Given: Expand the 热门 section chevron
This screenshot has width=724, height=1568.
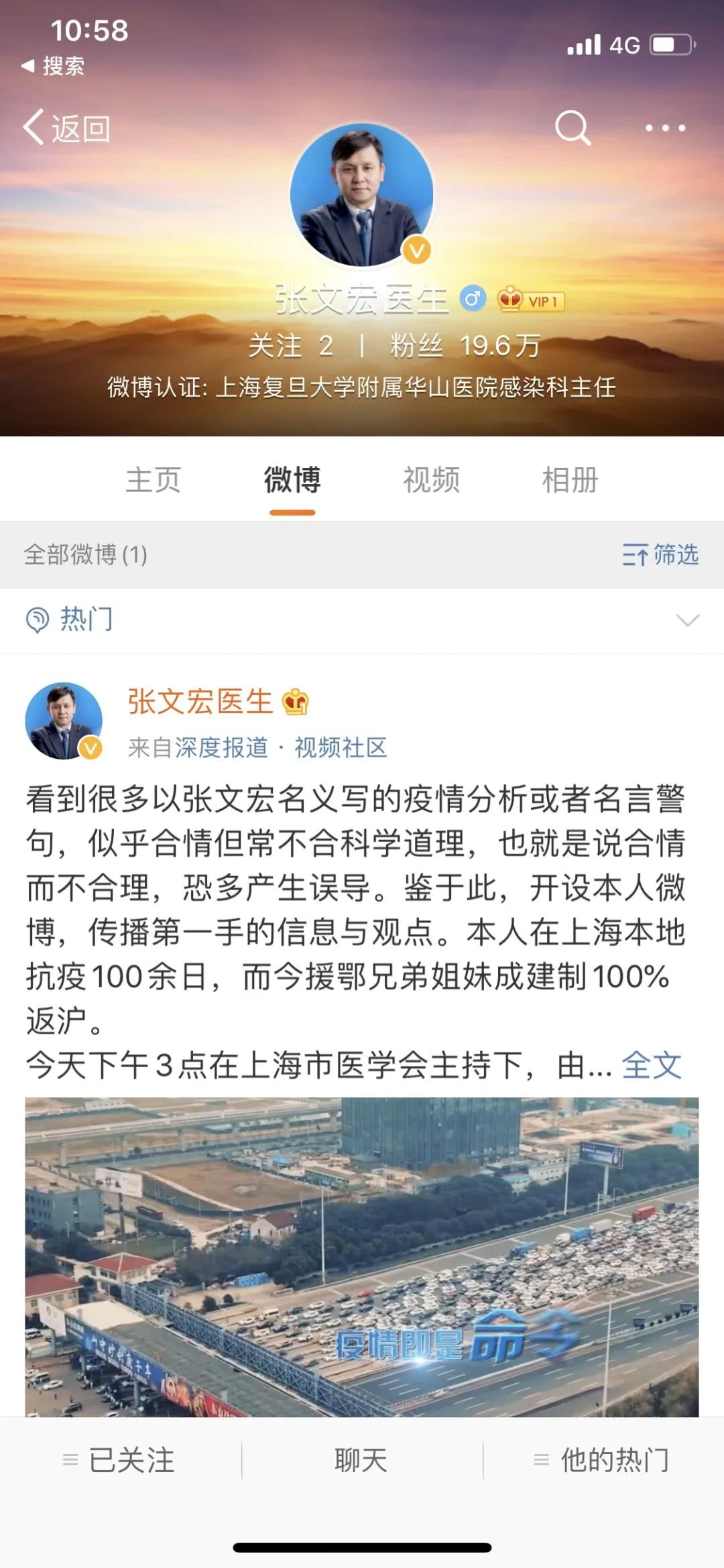Looking at the screenshot, I should [x=688, y=619].
